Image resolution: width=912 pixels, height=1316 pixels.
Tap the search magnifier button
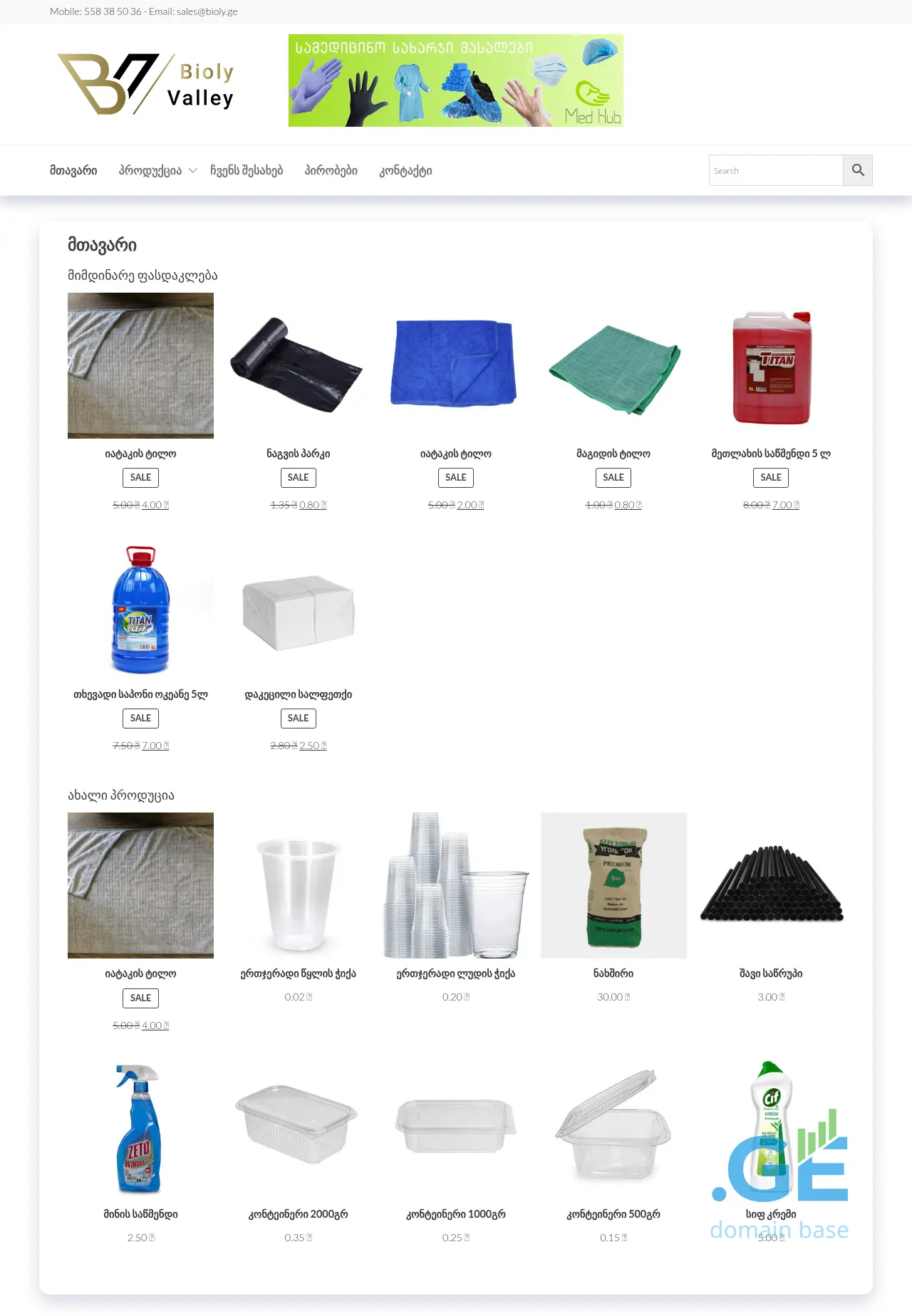pyautogui.click(x=858, y=170)
